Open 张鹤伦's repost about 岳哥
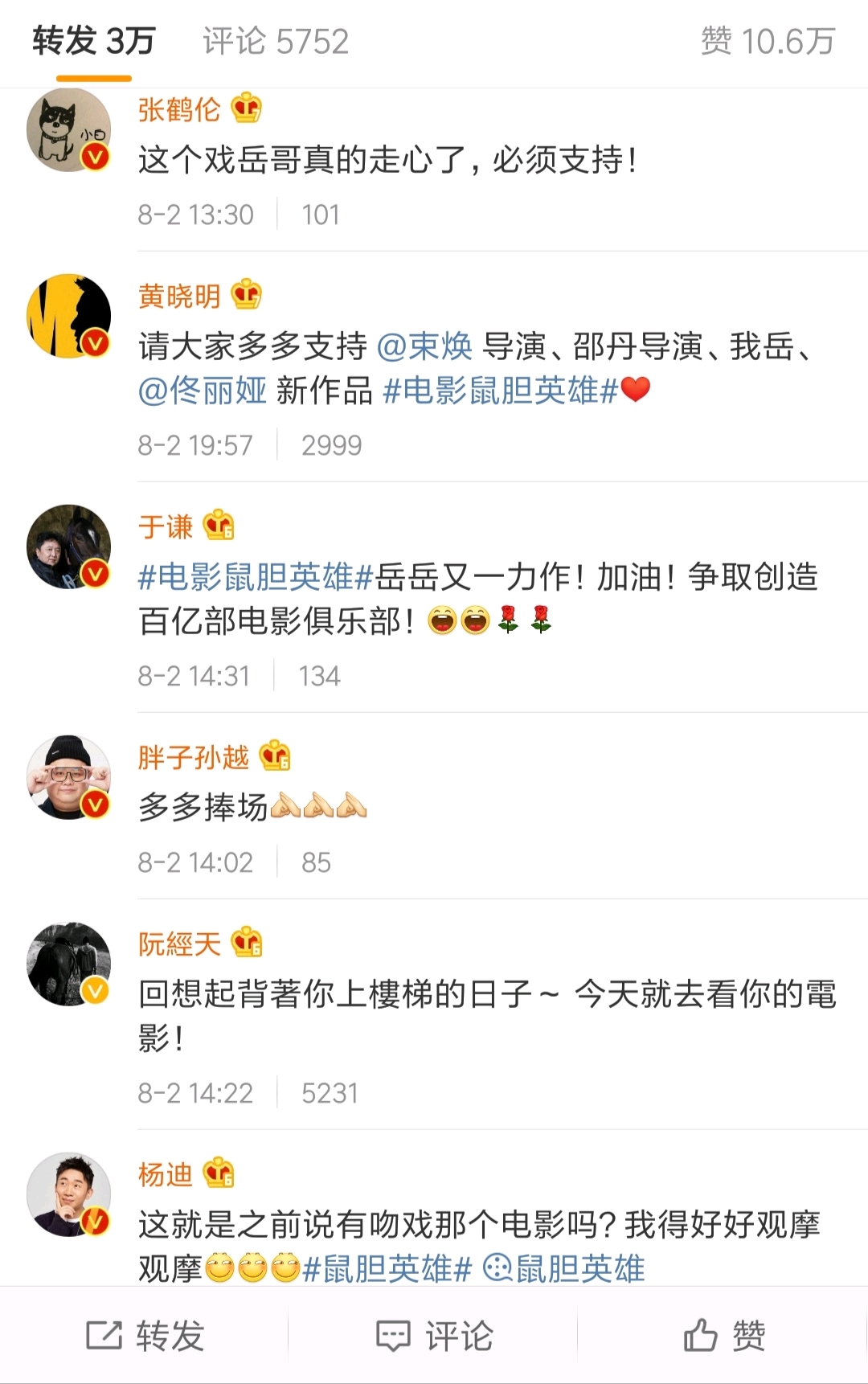868x1384 pixels. click(387, 160)
